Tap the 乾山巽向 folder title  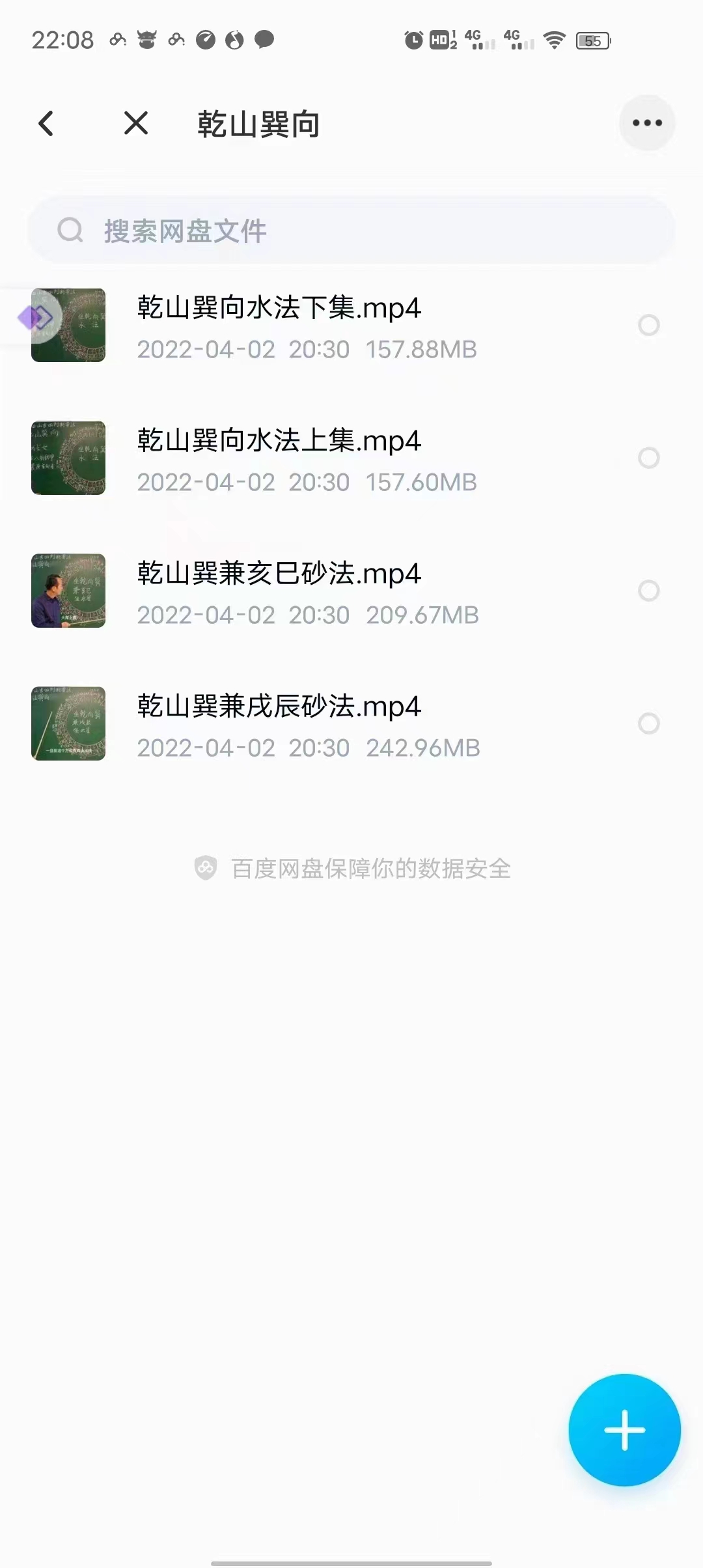(x=257, y=124)
